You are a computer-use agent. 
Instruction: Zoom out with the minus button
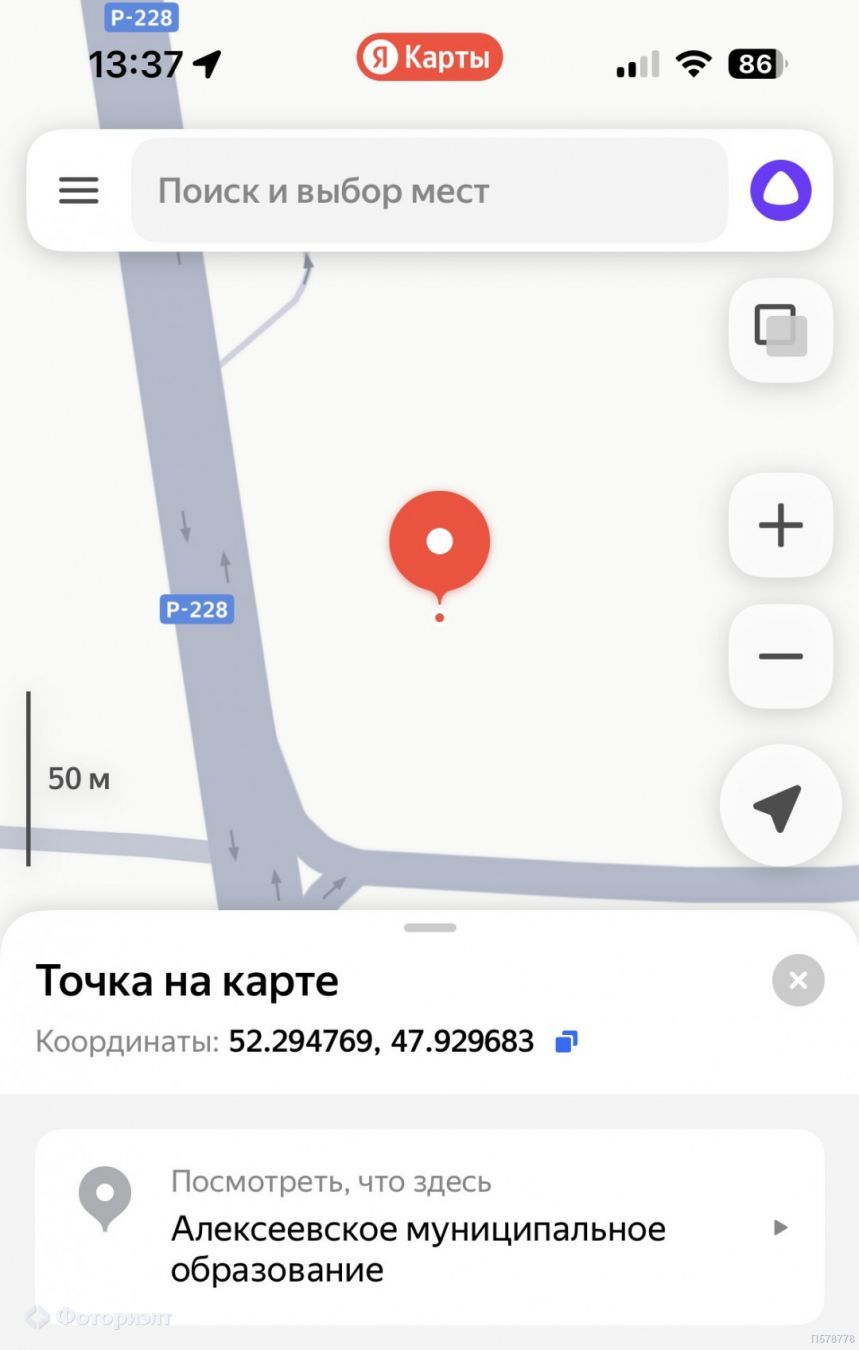(x=780, y=656)
